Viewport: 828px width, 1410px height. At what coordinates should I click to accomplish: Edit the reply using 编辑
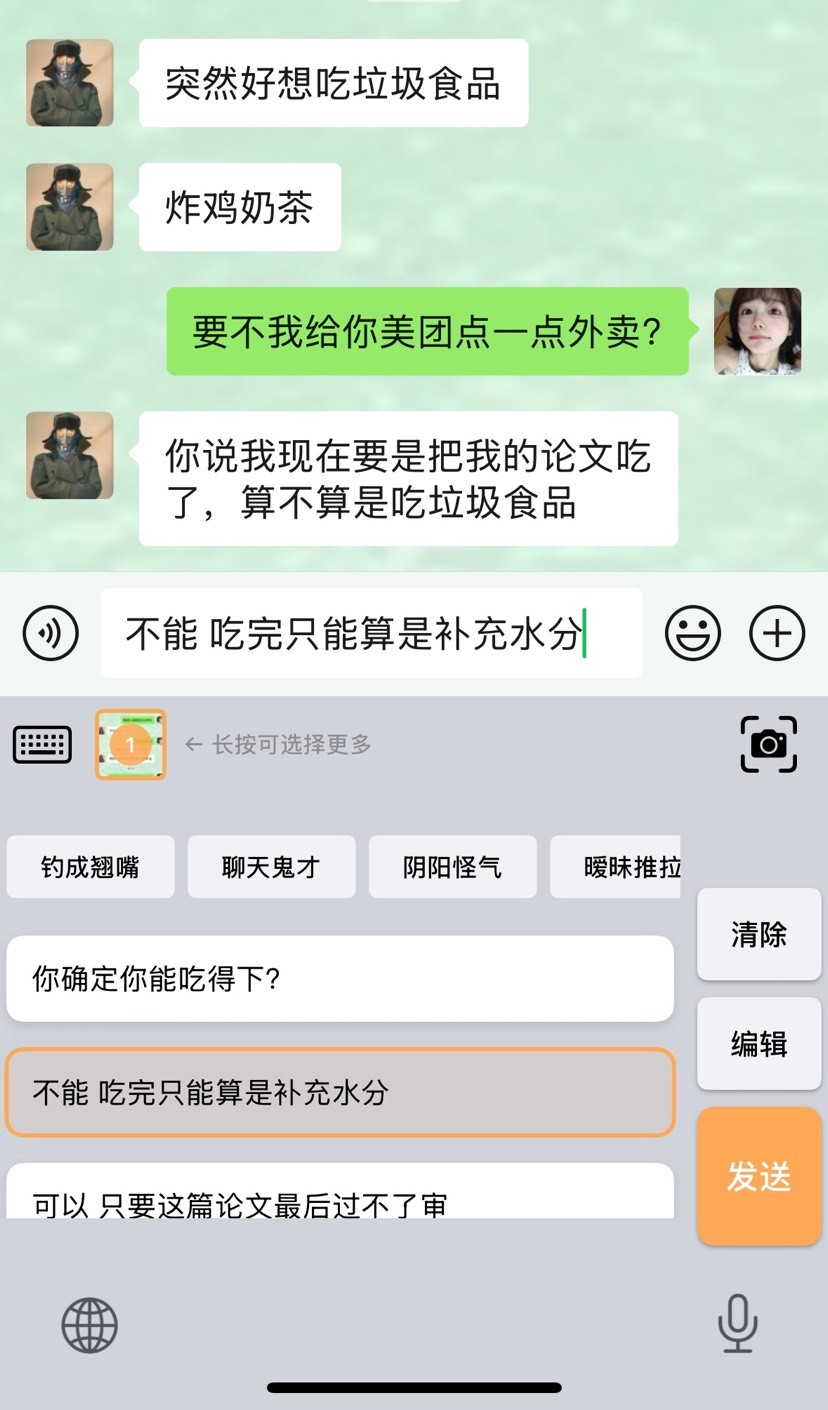point(758,1044)
